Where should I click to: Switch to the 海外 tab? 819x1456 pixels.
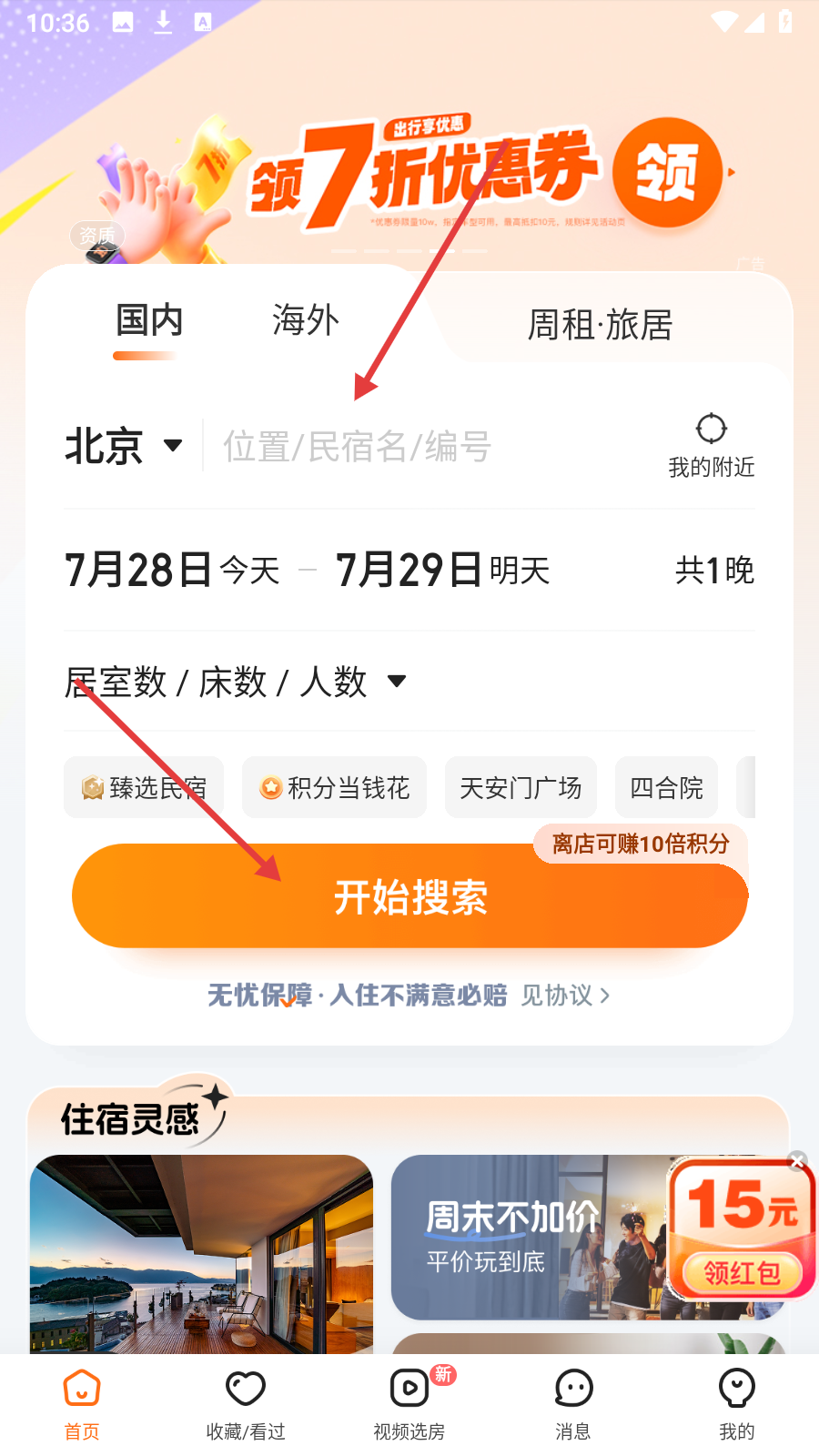point(306,320)
